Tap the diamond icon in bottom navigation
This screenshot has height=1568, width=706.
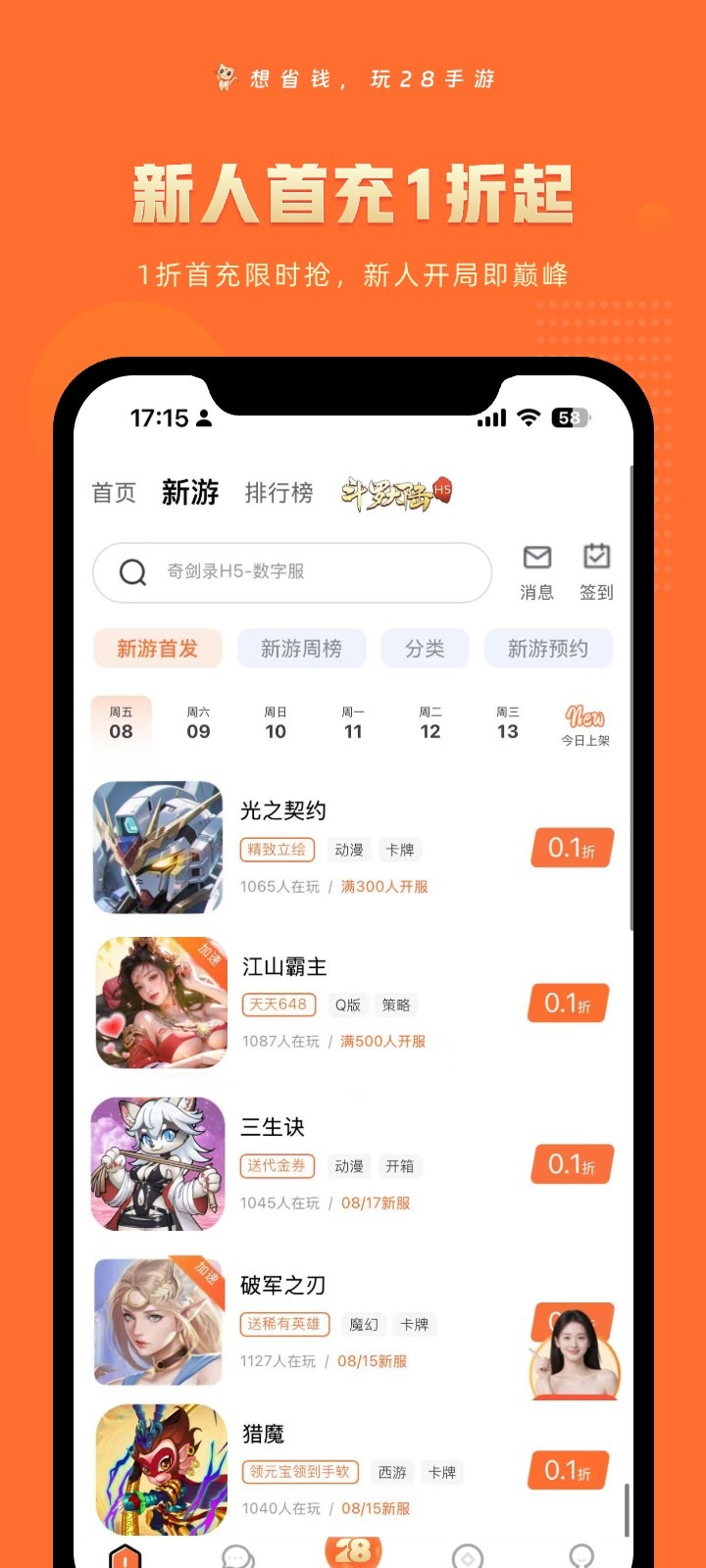[x=468, y=1553]
